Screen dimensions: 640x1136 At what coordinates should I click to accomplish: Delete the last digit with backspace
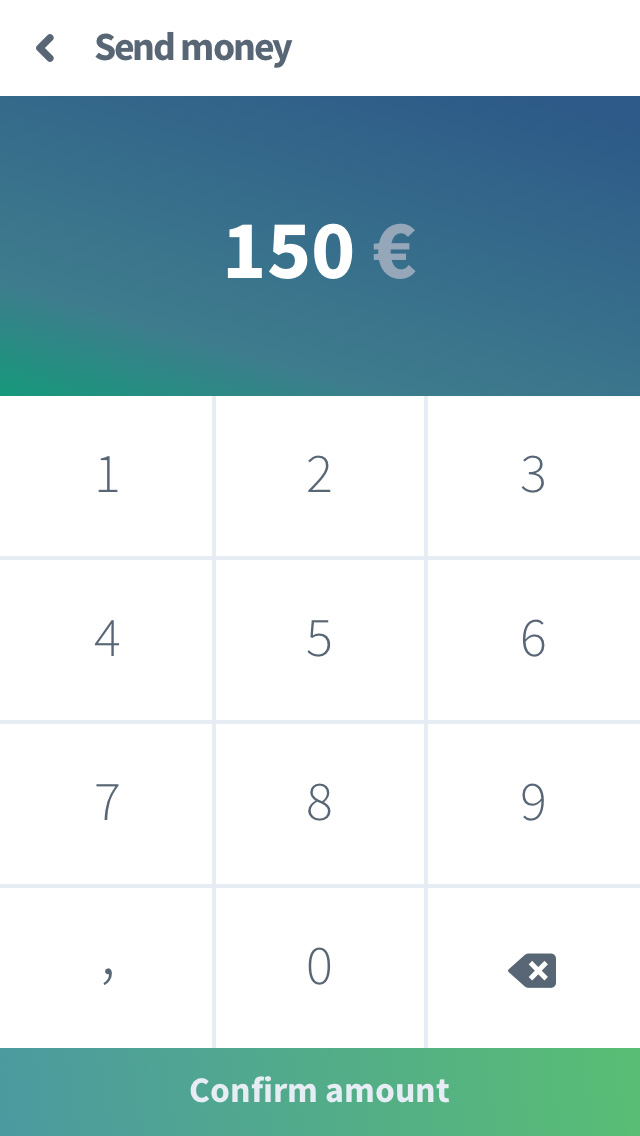(x=533, y=970)
